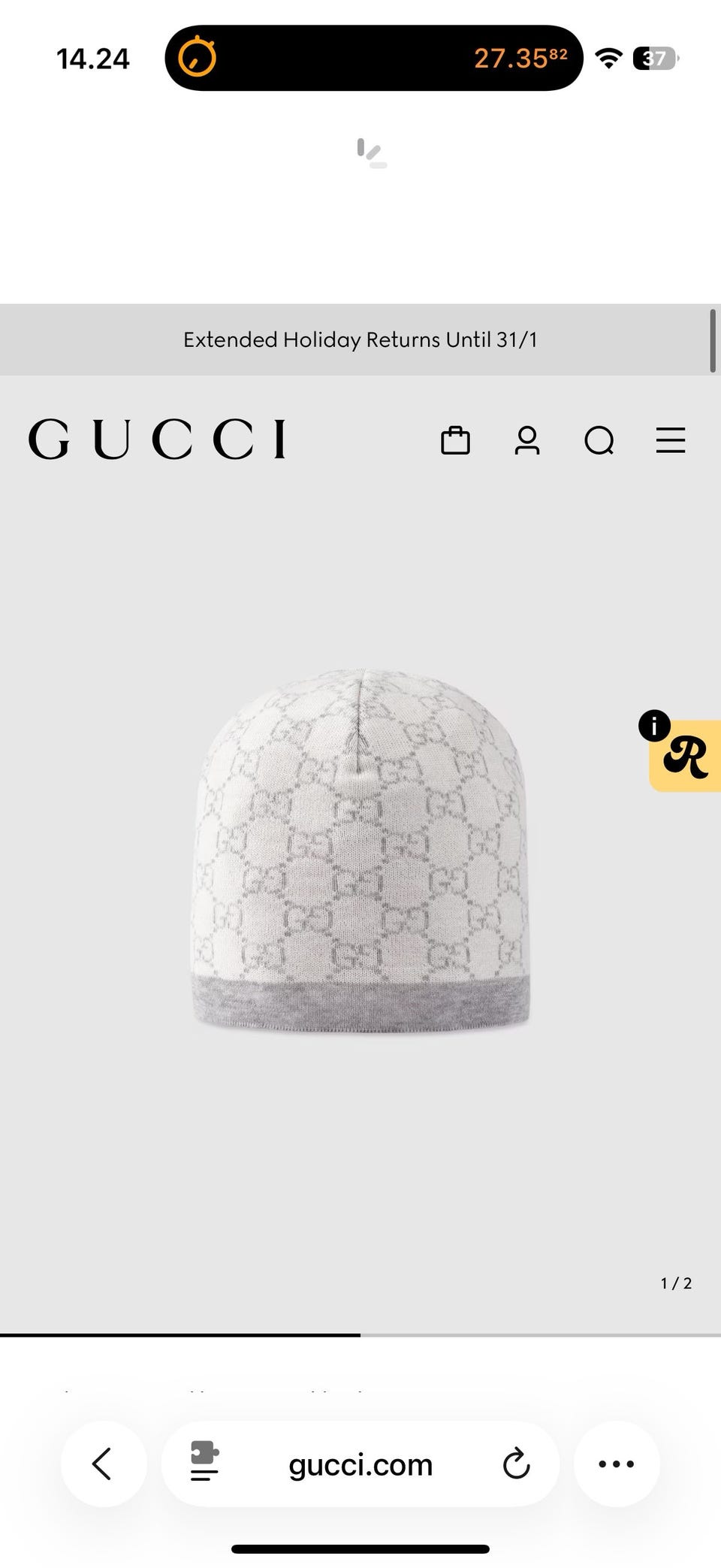This screenshot has height=1568, width=721.
Task: Go to the Gucci homepage logo
Action: pos(158,439)
